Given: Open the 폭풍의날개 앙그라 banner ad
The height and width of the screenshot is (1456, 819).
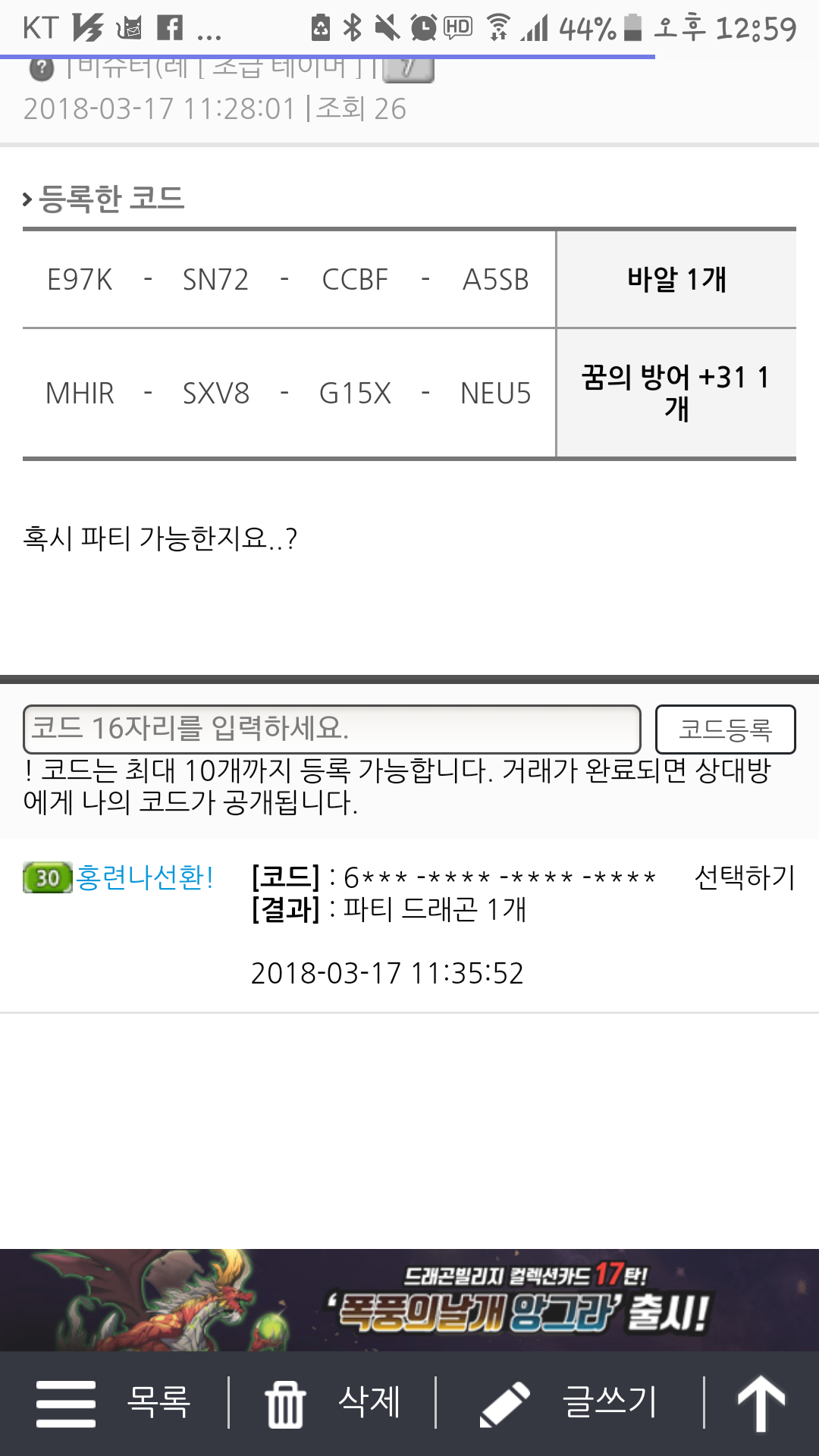Looking at the screenshot, I should coord(409,1300).
